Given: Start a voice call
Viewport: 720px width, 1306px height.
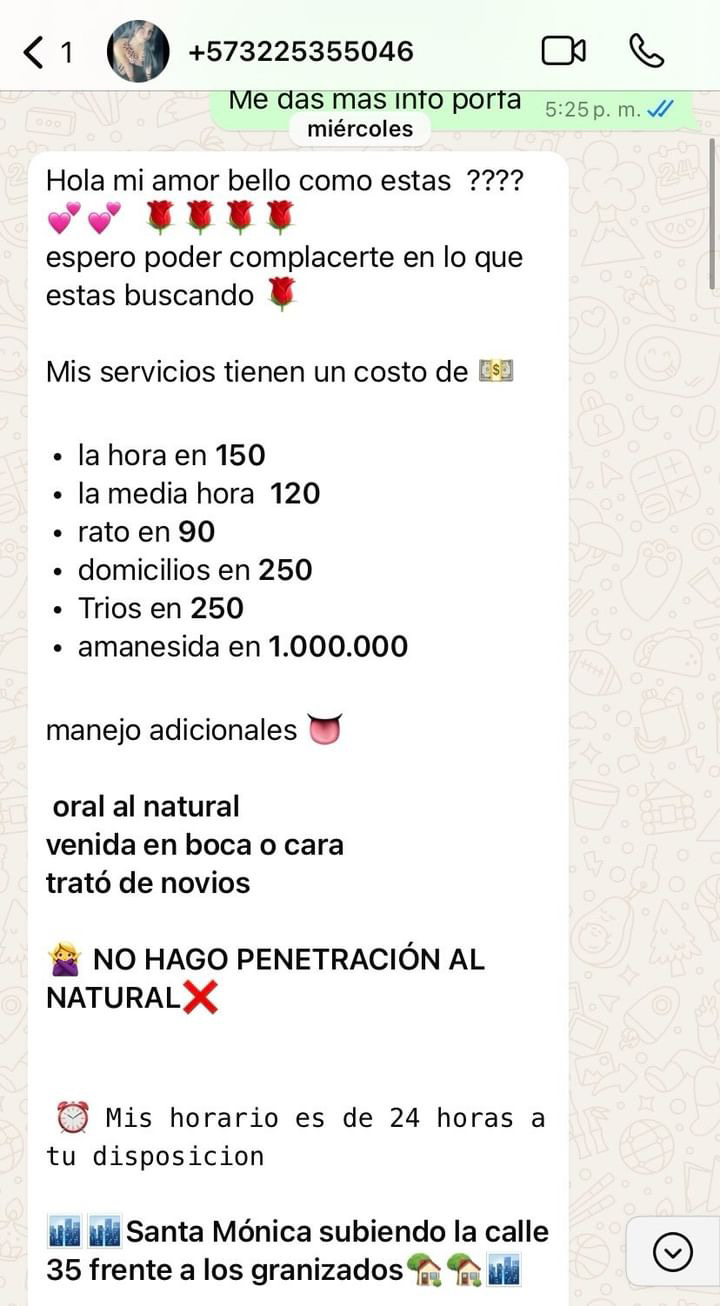Looking at the screenshot, I should pos(647,51).
